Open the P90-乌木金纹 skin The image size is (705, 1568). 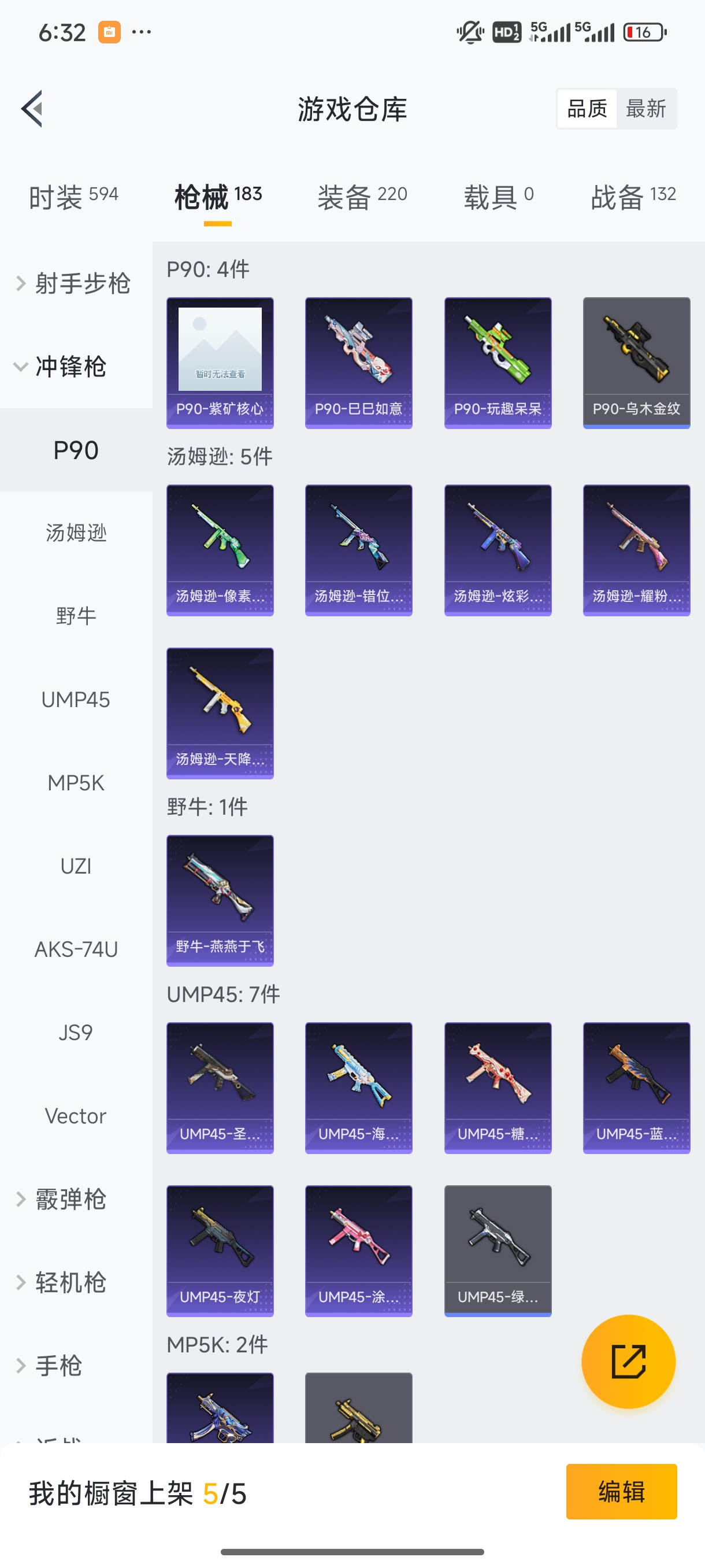(x=636, y=363)
